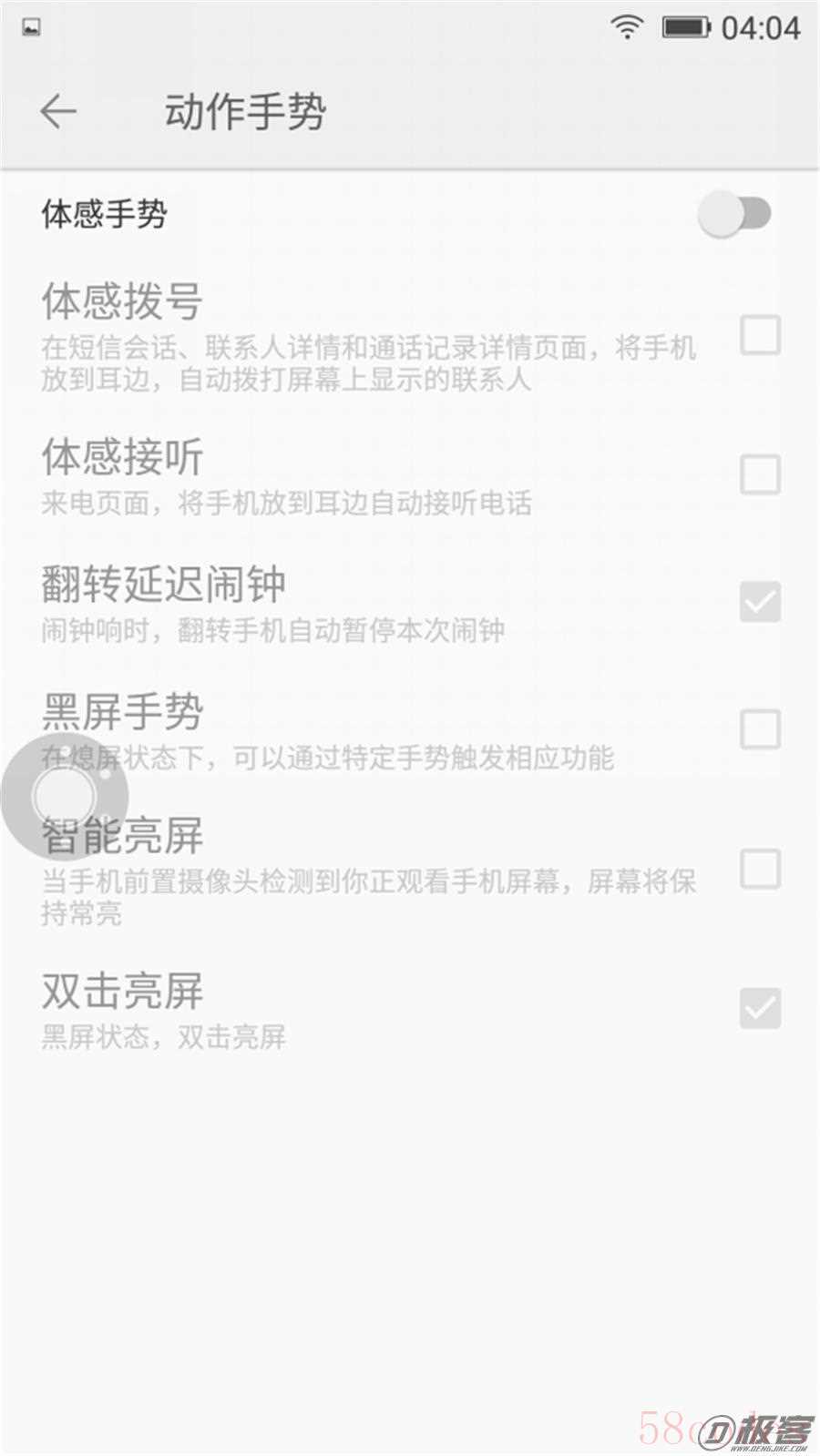The image size is (820, 1456).
Task: Open the floating assistive ball
Action: click(x=64, y=797)
